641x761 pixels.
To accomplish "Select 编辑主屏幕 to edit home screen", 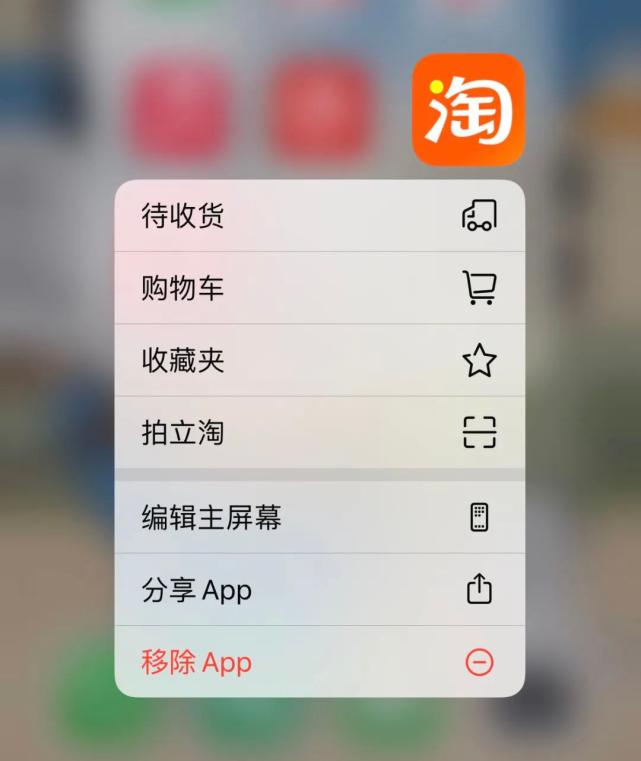I will pyautogui.click(x=318, y=517).
